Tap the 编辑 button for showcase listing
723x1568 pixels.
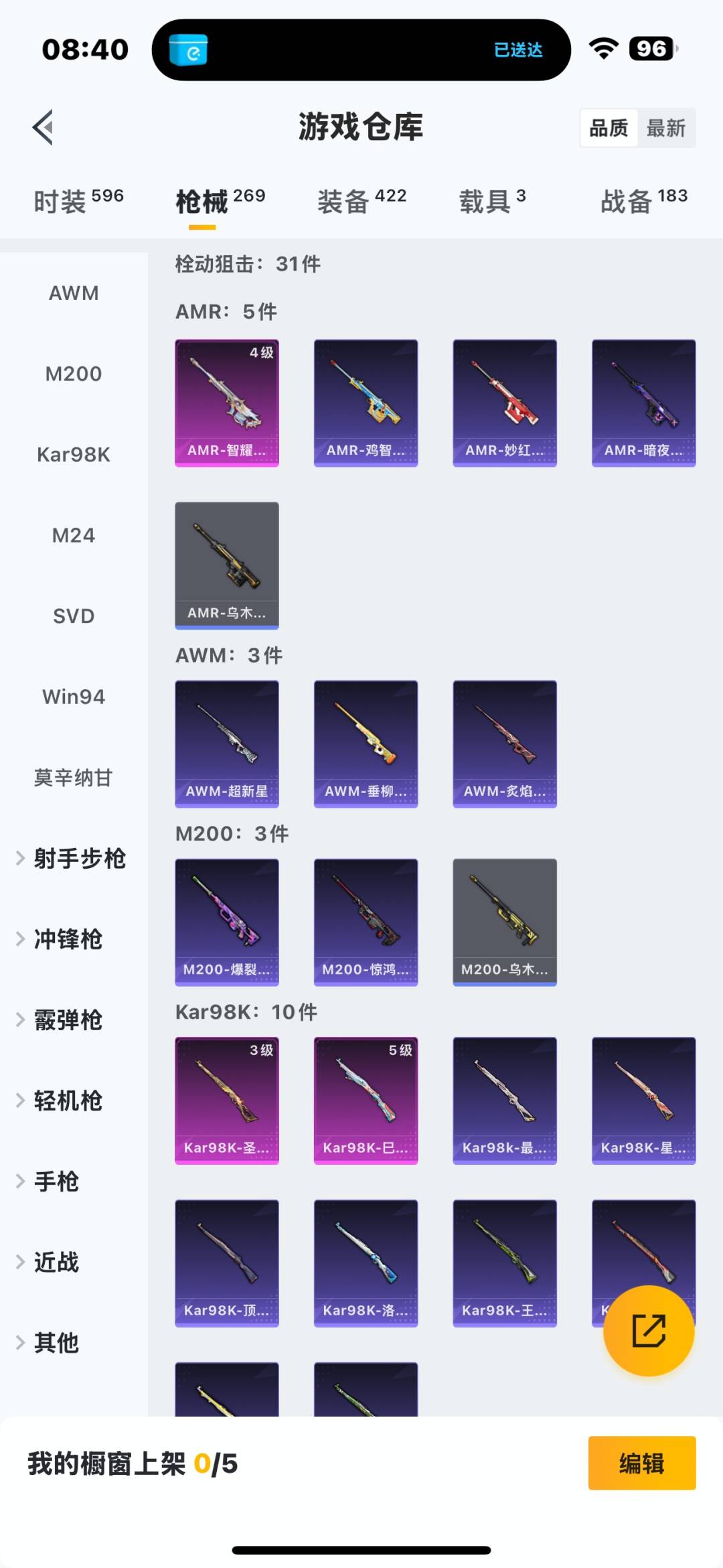[641, 1464]
